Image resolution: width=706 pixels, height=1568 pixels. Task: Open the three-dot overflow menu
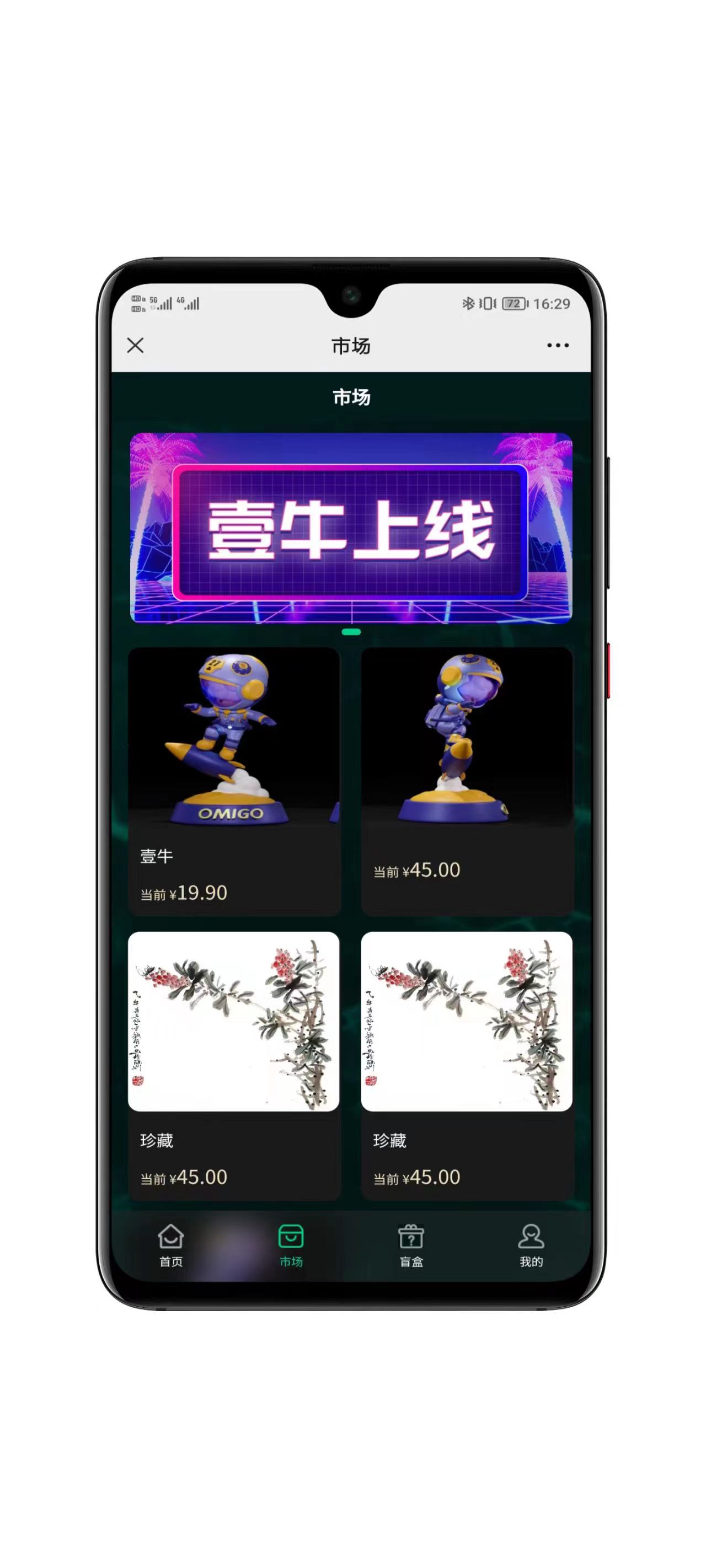pos(558,346)
